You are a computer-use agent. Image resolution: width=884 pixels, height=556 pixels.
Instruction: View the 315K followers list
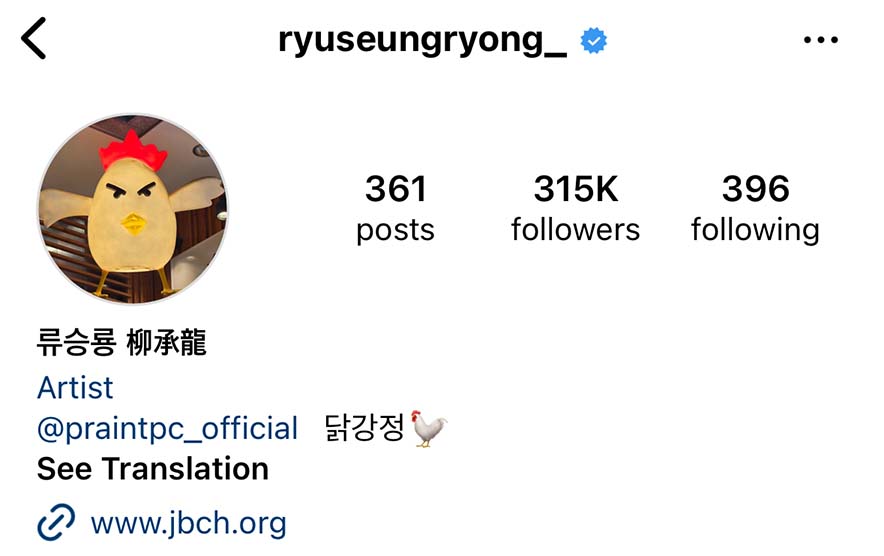575,208
